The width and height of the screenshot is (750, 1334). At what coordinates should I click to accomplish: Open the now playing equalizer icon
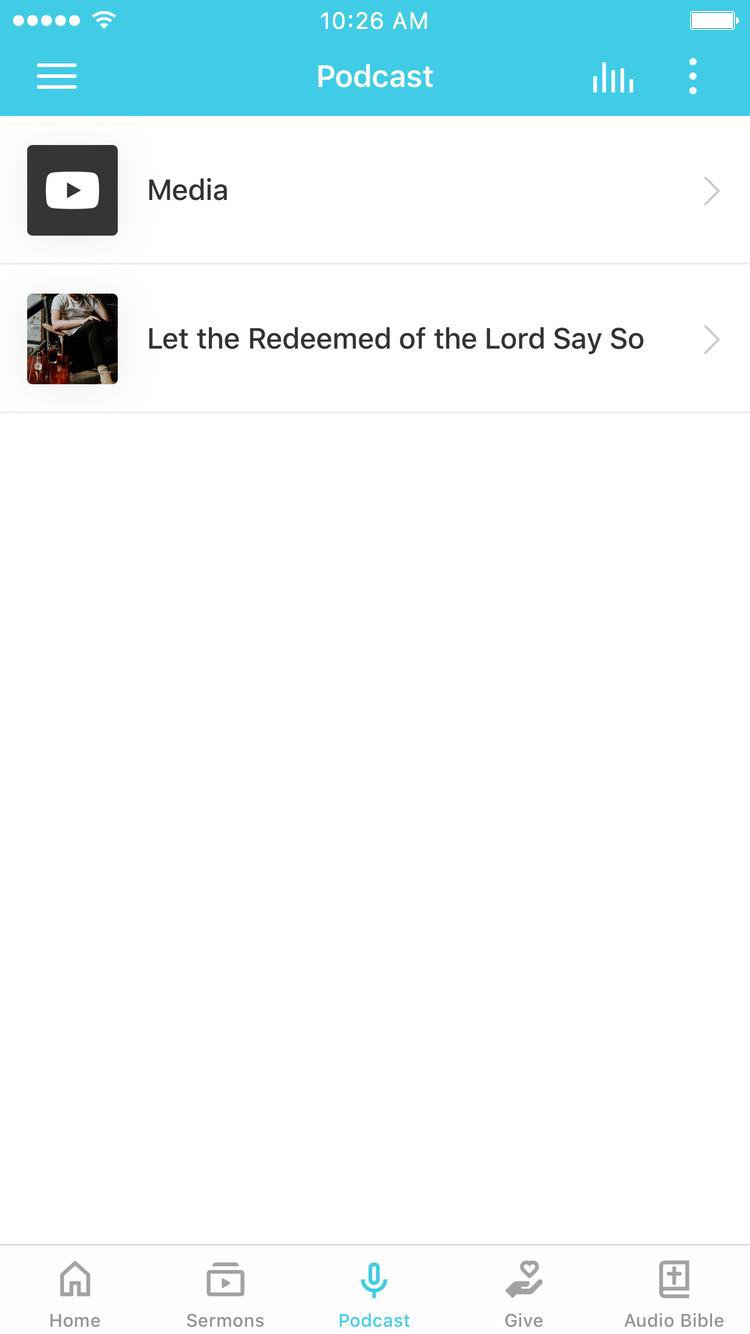click(612, 77)
